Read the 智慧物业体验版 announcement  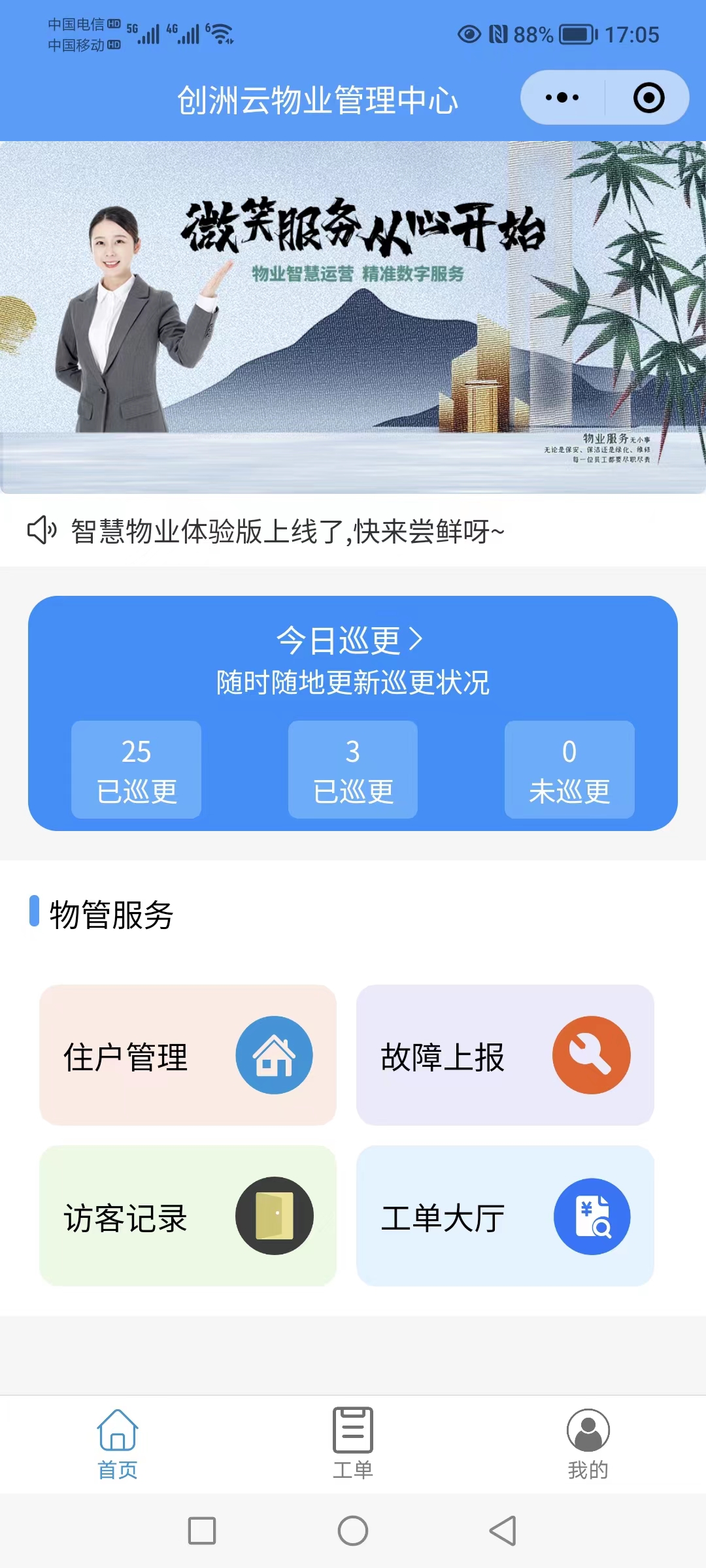pos(288,531)
